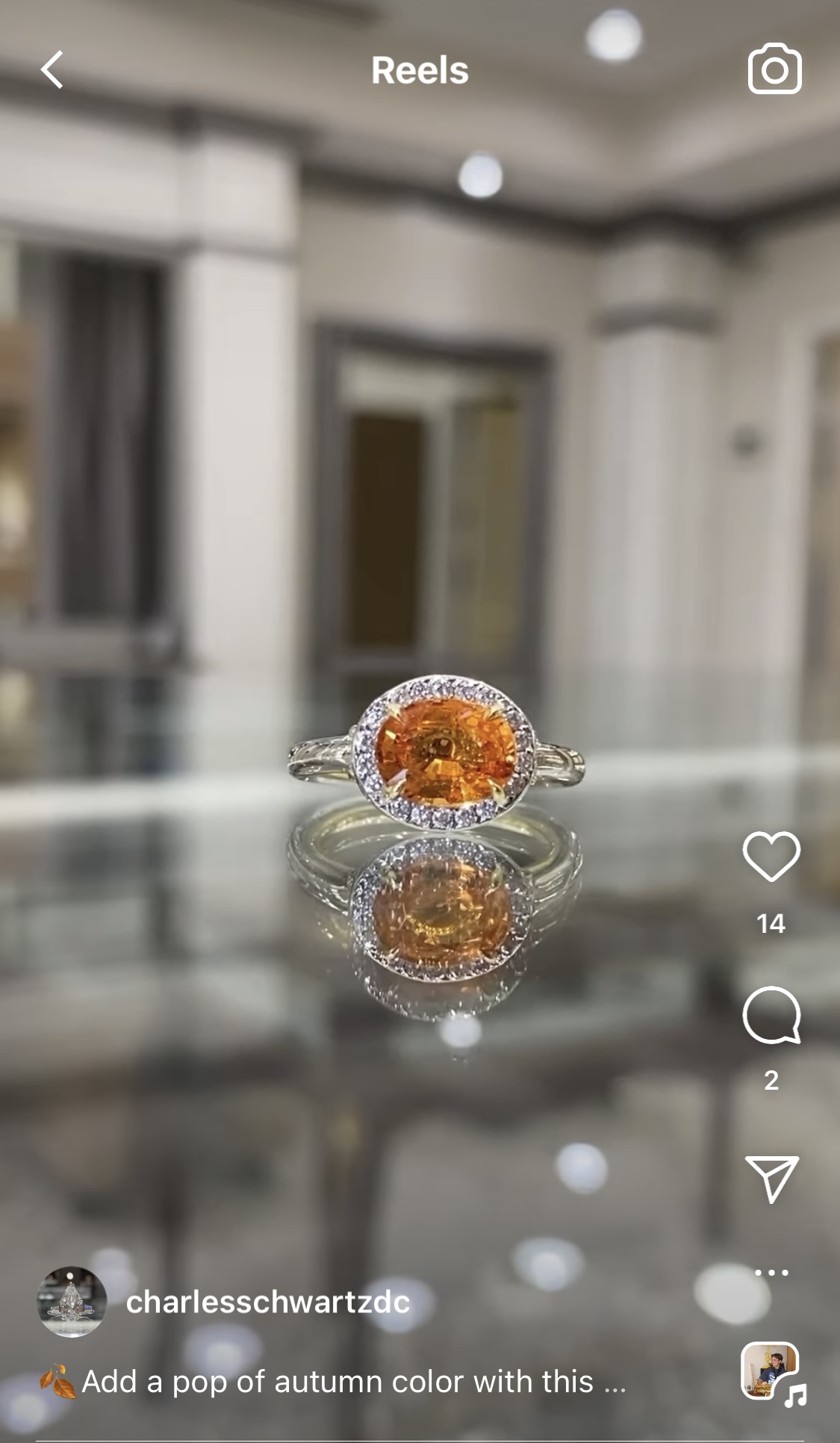The width and height of the screenshot is (840, 1443).
Task: Like this reel with the heart icon
Action: tap(771, 856)
